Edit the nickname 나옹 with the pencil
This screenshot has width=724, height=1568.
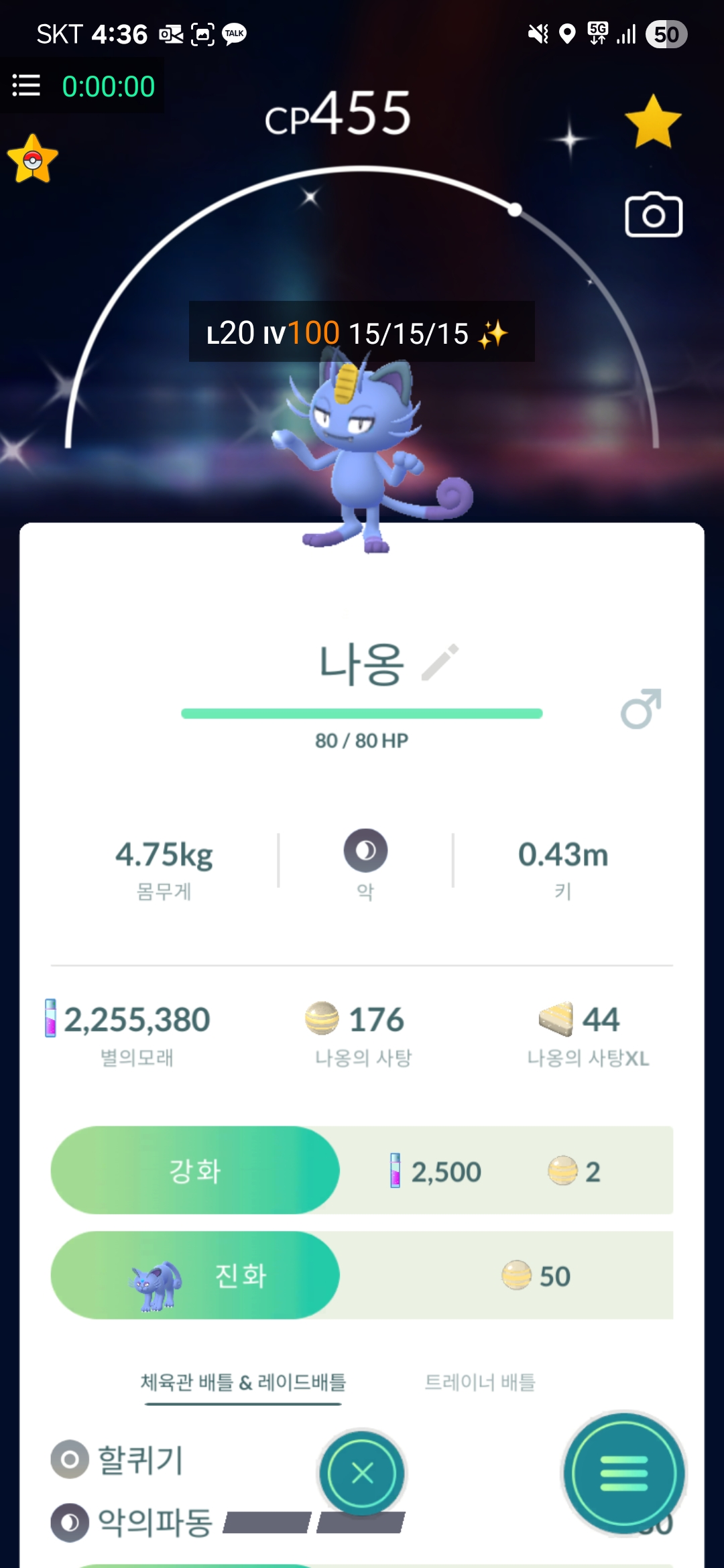click(x=440, y=662)
